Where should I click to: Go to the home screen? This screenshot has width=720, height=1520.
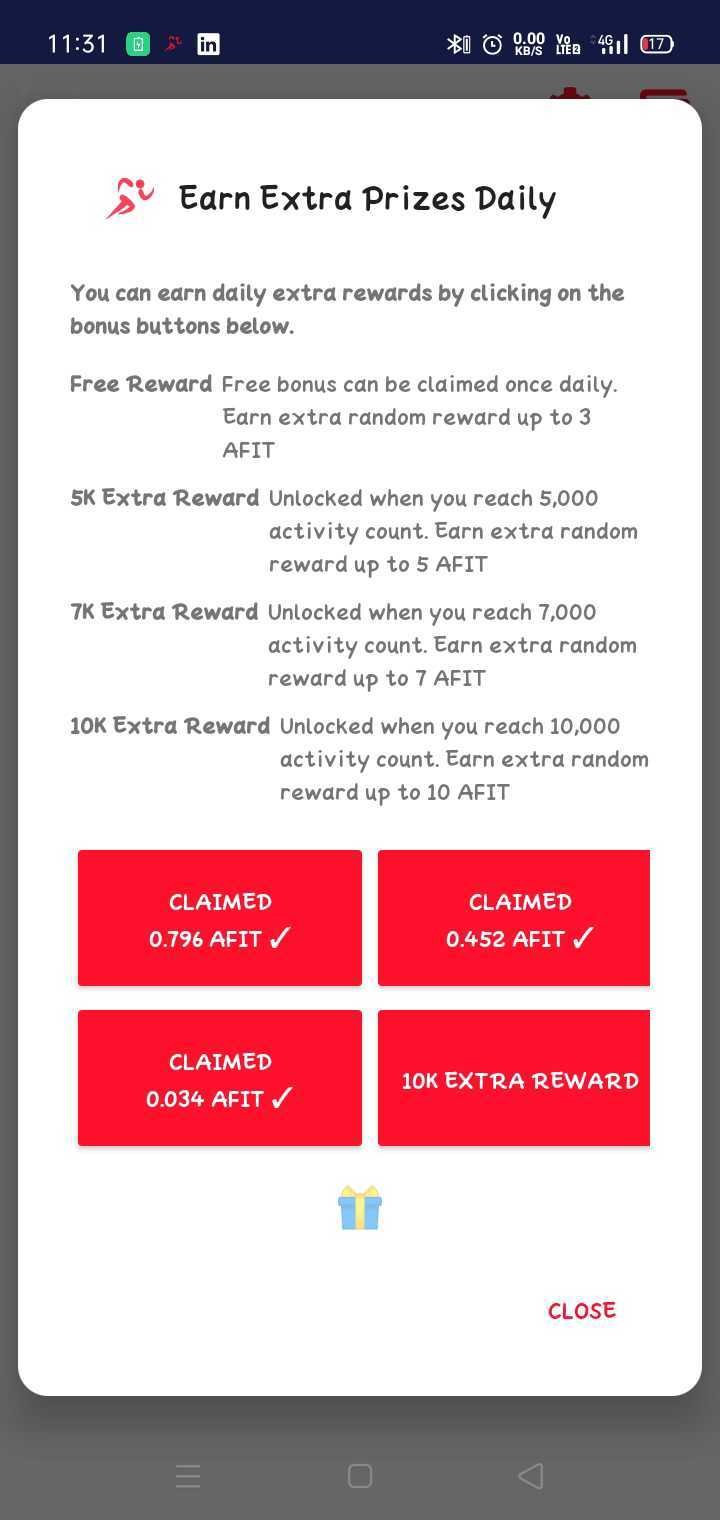pyautogui.click(x=360, y=1476)
